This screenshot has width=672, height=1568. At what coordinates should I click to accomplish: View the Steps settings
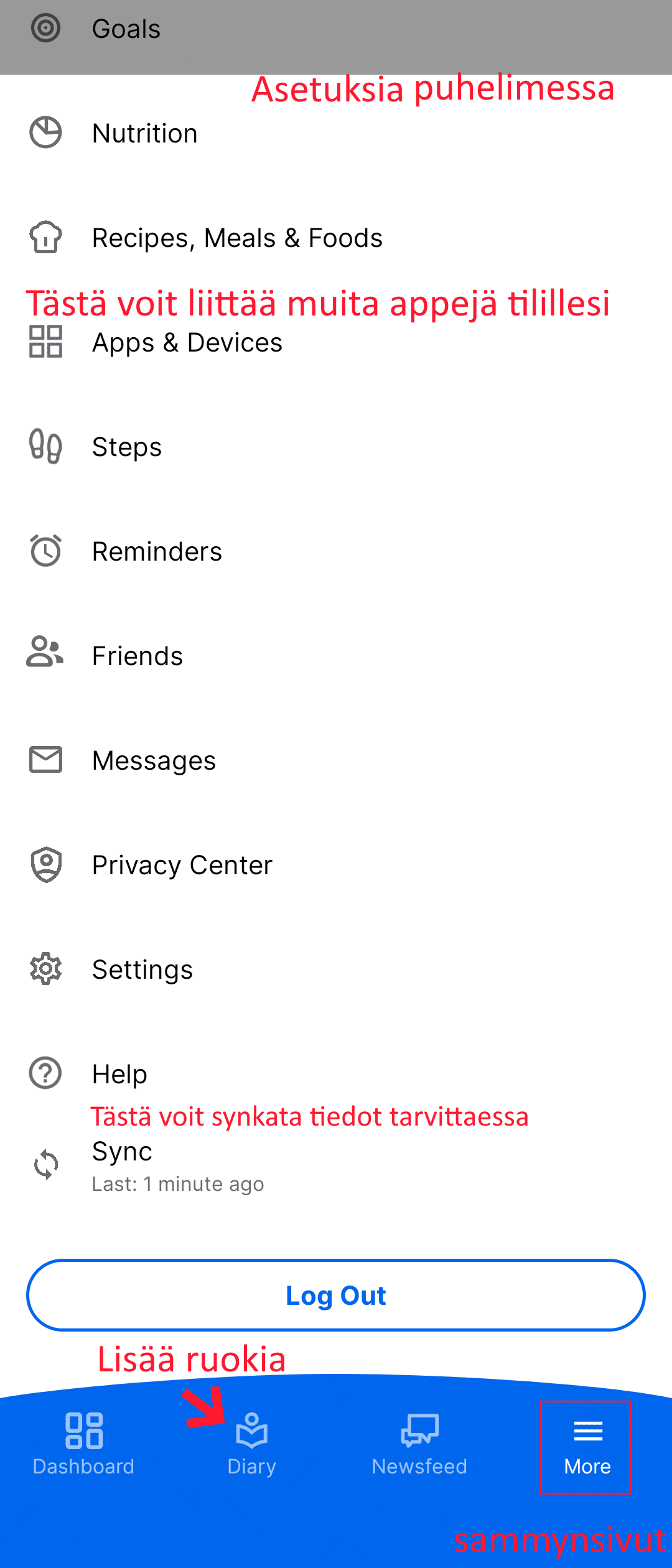[127, 447]
